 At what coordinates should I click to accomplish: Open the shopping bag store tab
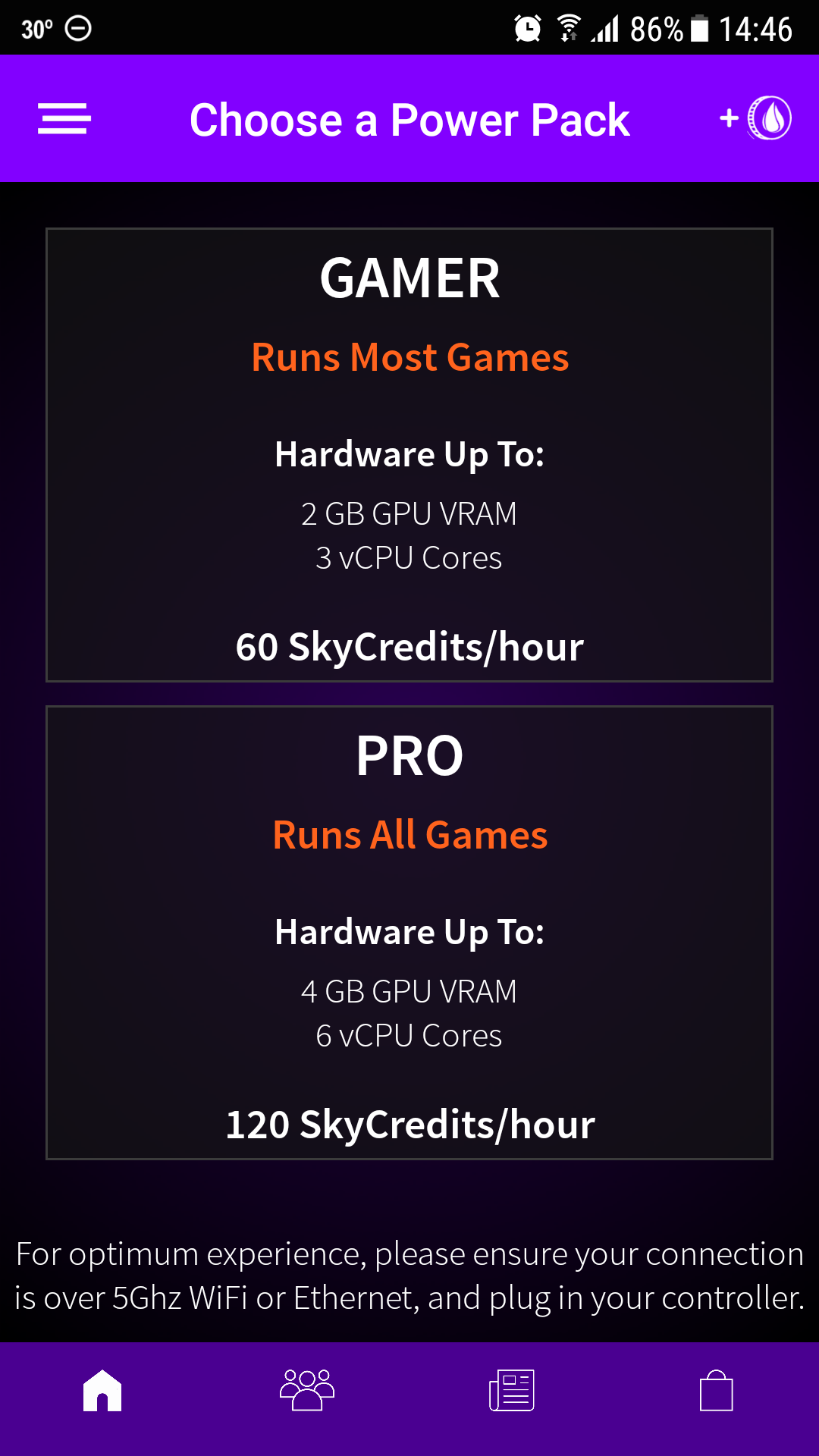click(717, 1390)
